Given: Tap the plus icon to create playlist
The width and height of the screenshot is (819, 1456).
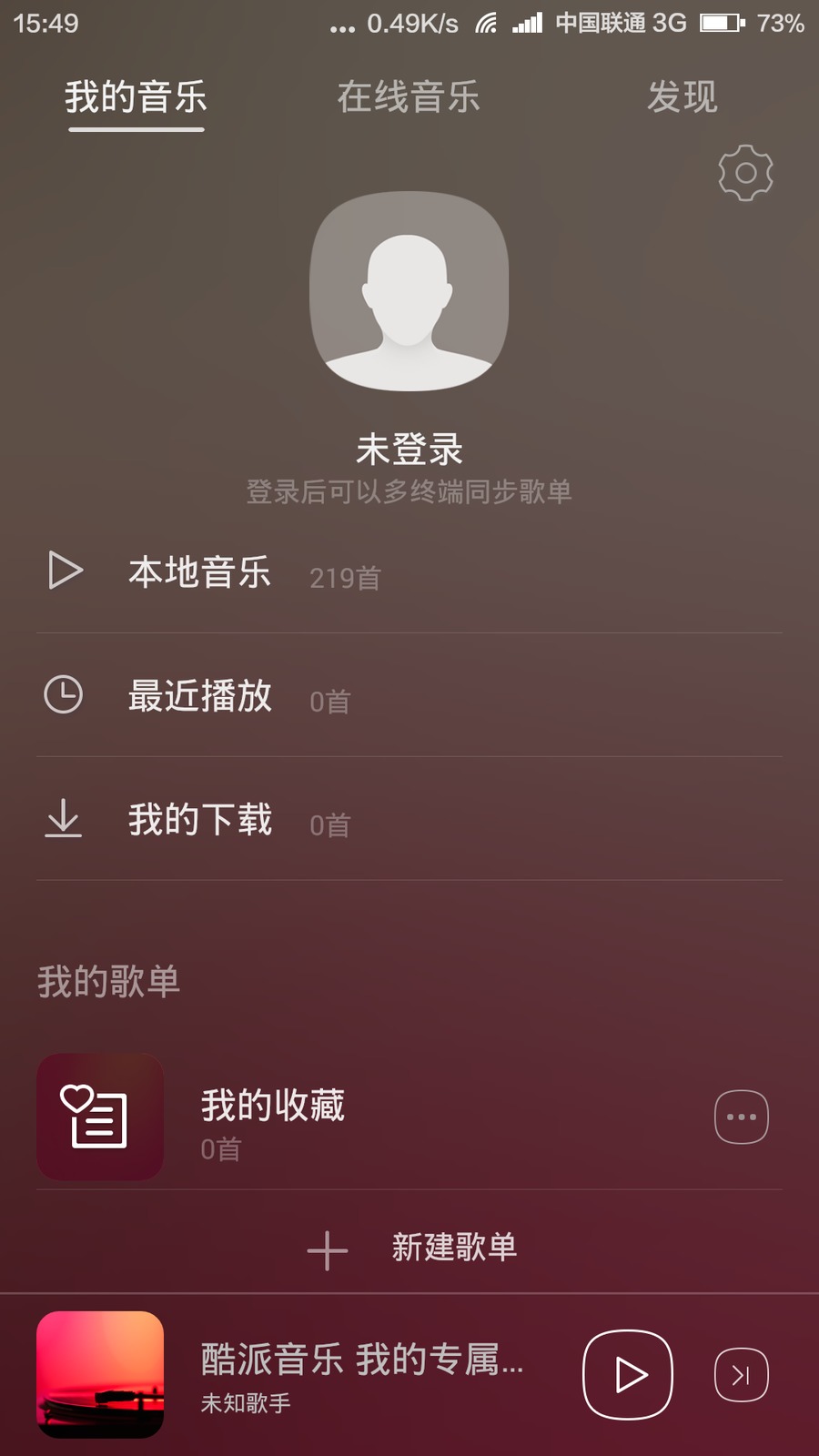Looking at the screenshot, I should 326,1249.
